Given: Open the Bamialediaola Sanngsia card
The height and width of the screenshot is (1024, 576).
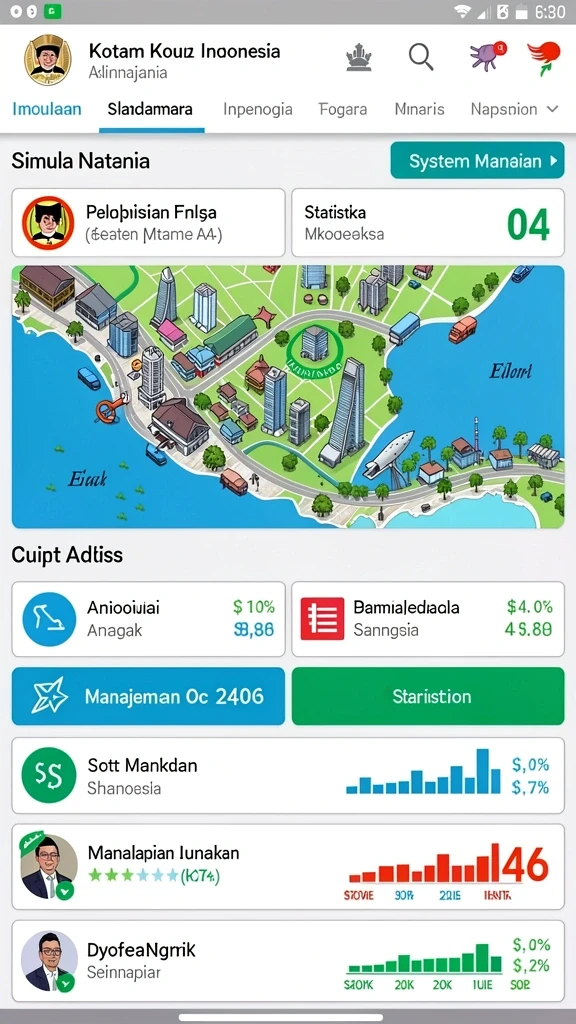Looking at the screenshot, I should tap(428, 619).
